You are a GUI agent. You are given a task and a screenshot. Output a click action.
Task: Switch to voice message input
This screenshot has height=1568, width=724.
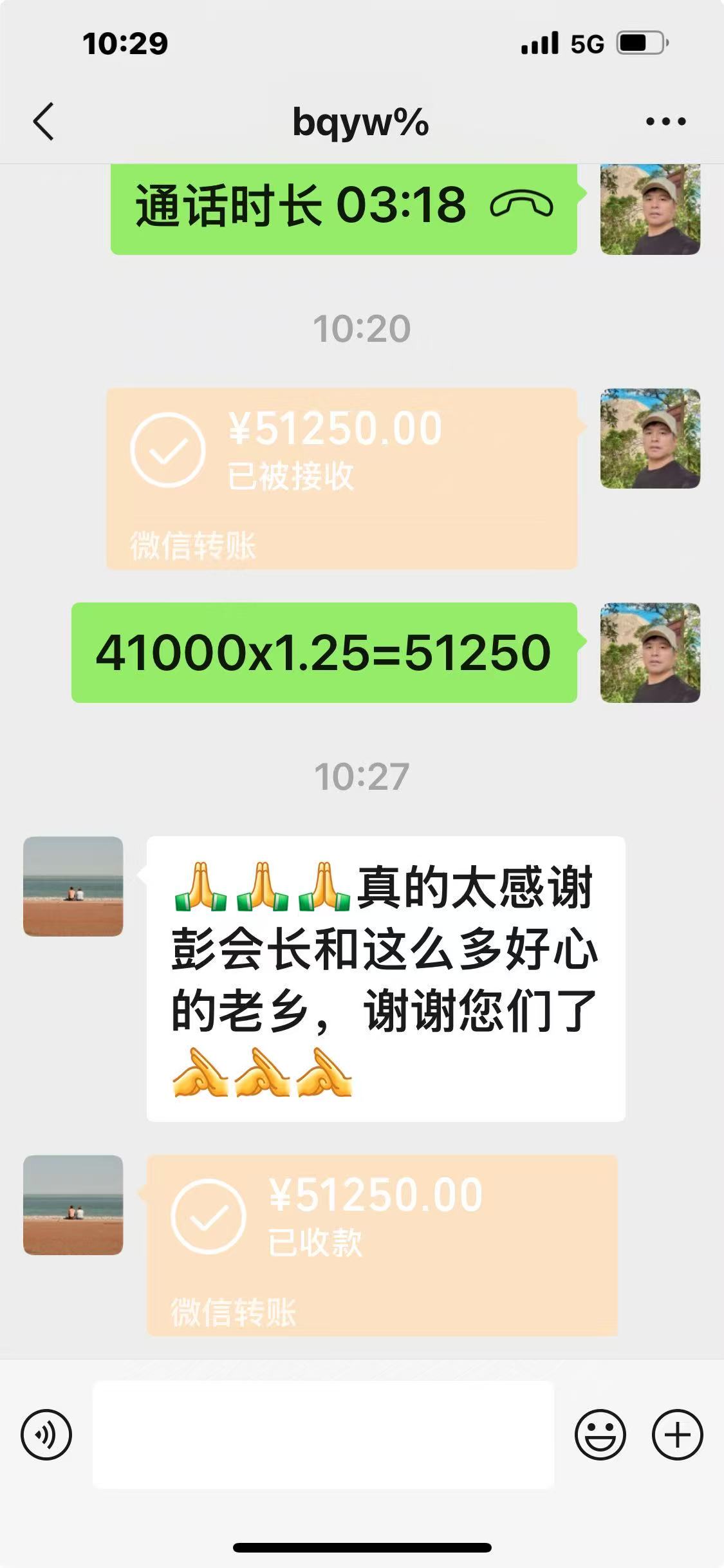click(x=46, y=1435)
